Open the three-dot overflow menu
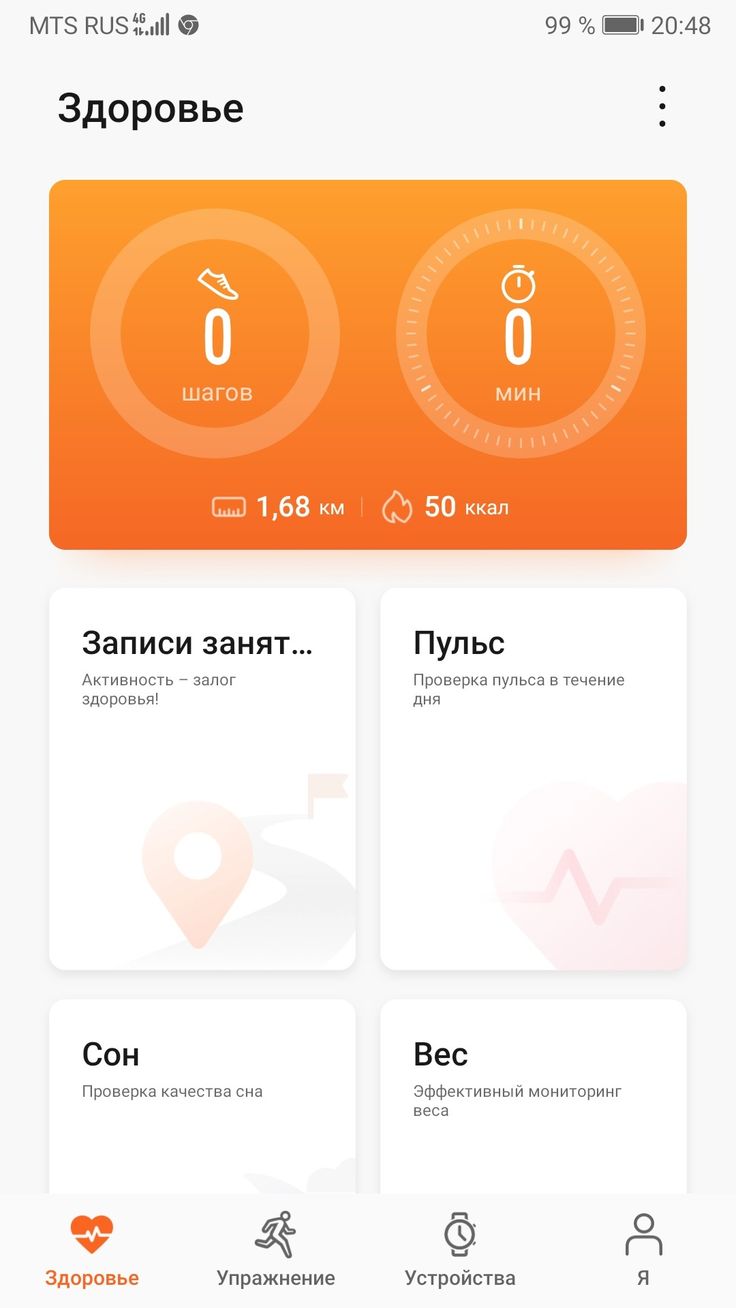This screenshot has height=1308, width=736. pyautogui.click(x=662, y=107)
